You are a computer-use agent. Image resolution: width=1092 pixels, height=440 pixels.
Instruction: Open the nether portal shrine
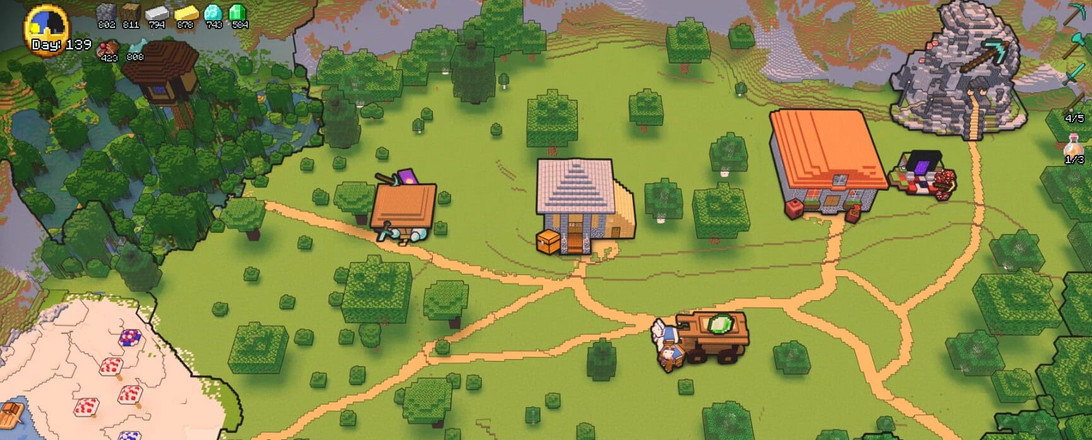coord(920,172)
